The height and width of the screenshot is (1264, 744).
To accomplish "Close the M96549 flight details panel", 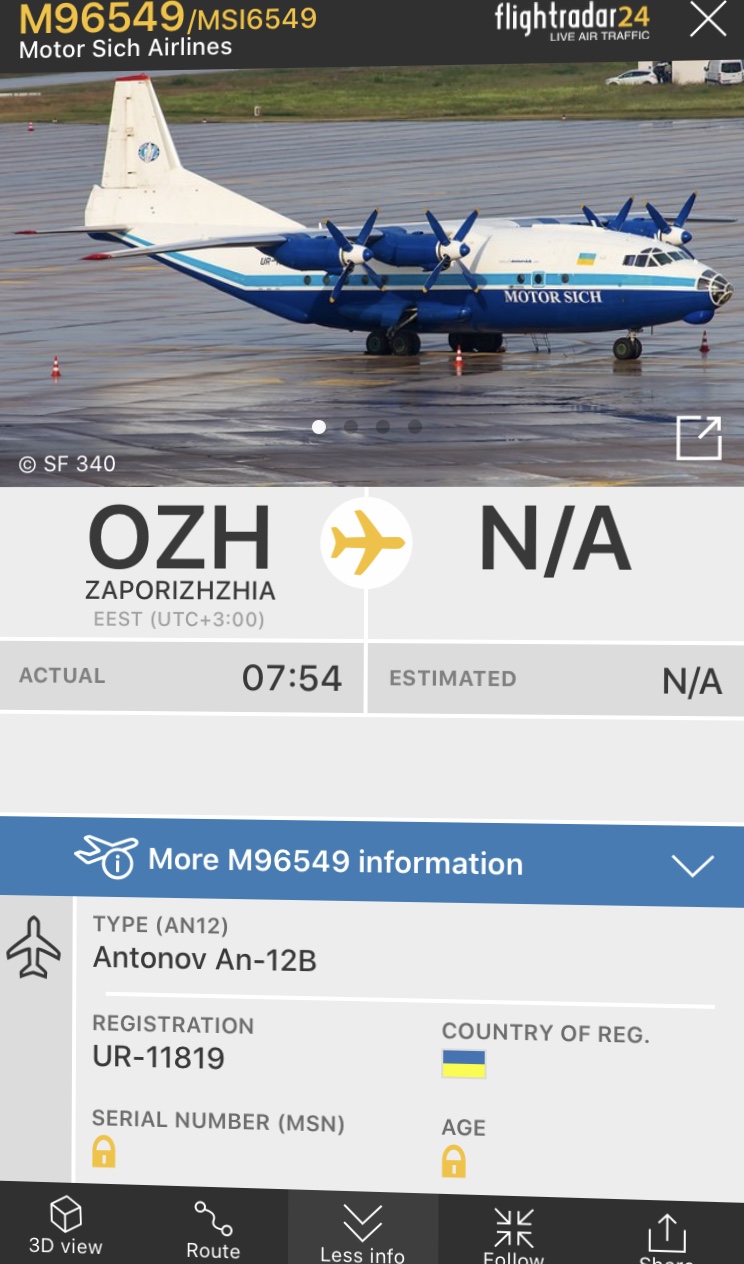I will click(708, 20).
